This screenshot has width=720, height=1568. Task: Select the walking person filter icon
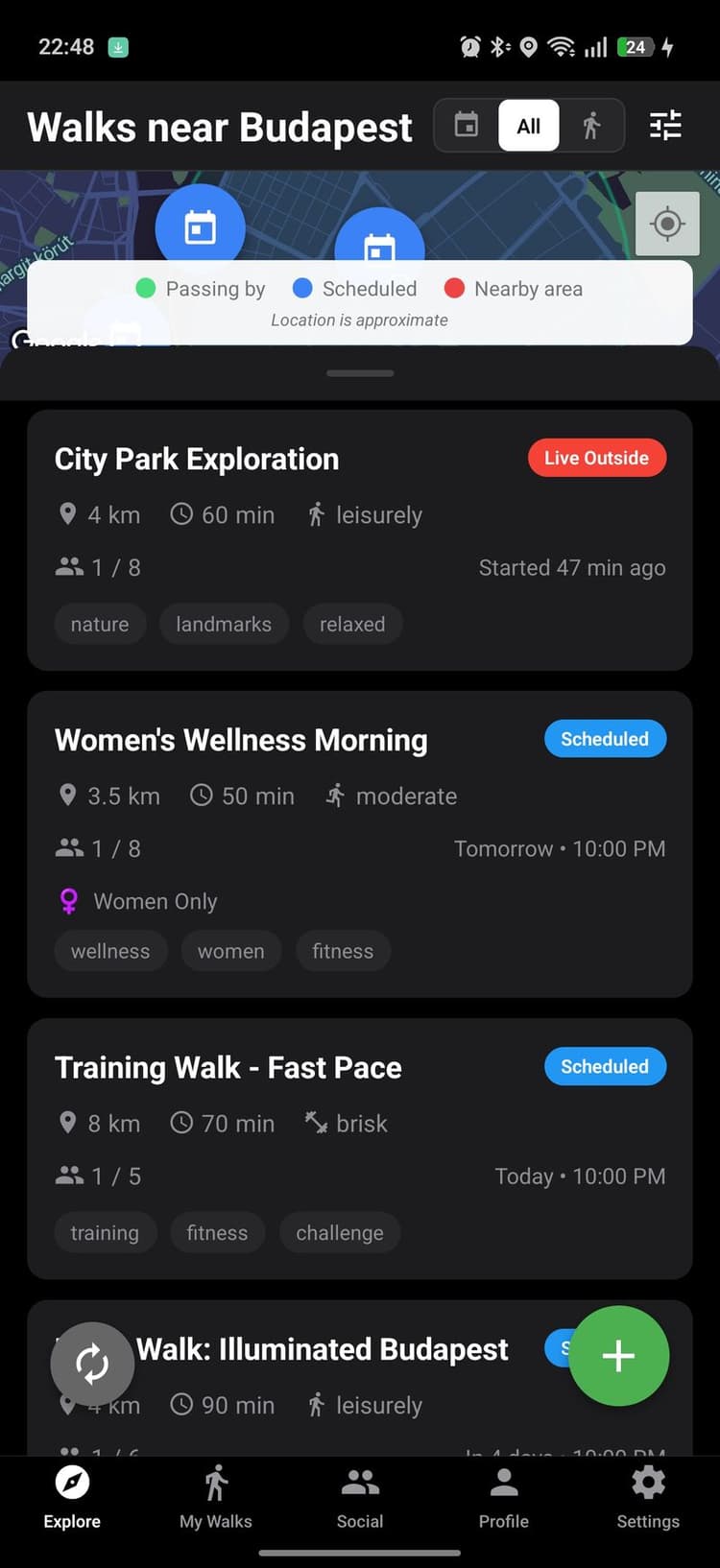592,125
